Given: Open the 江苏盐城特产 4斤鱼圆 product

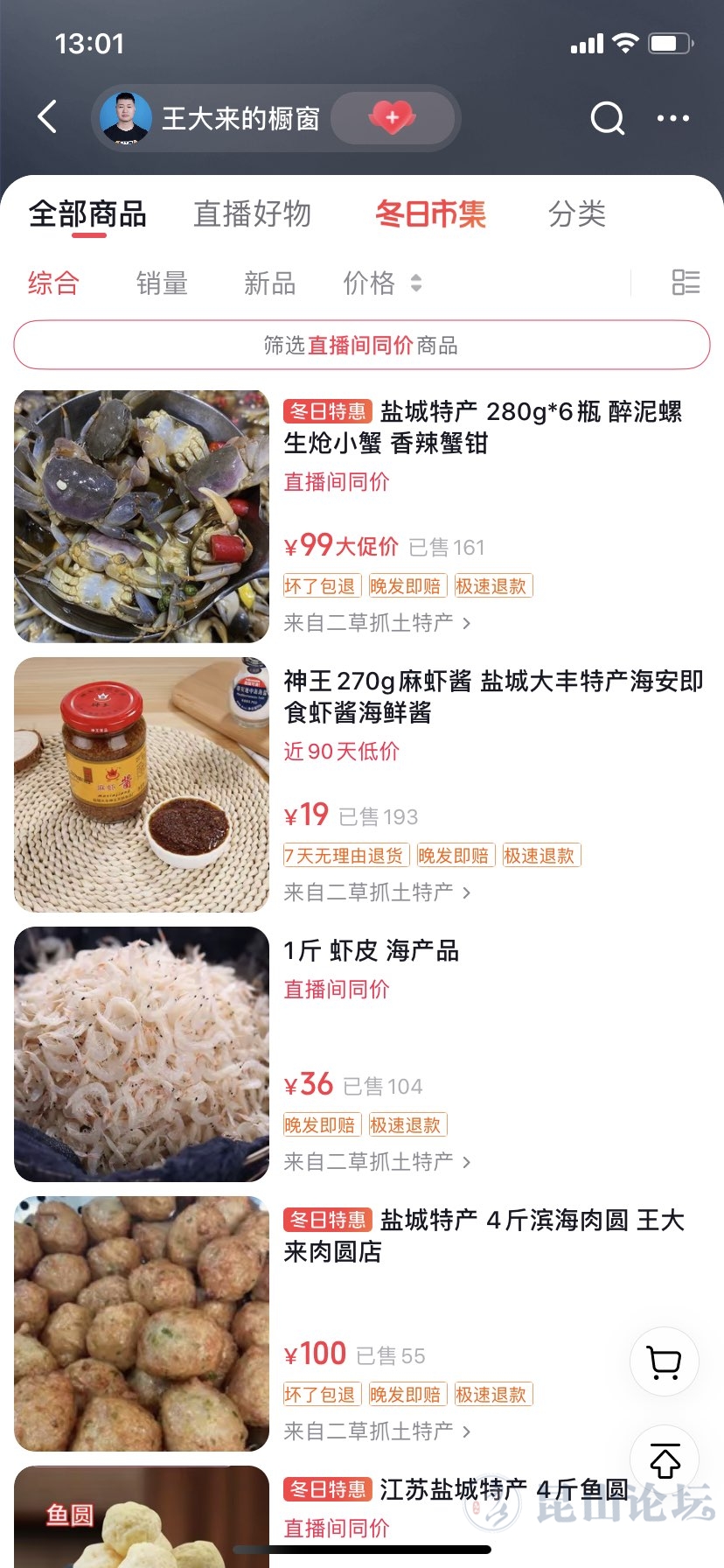Looking at the screenshot, I should click(455, 1490).
